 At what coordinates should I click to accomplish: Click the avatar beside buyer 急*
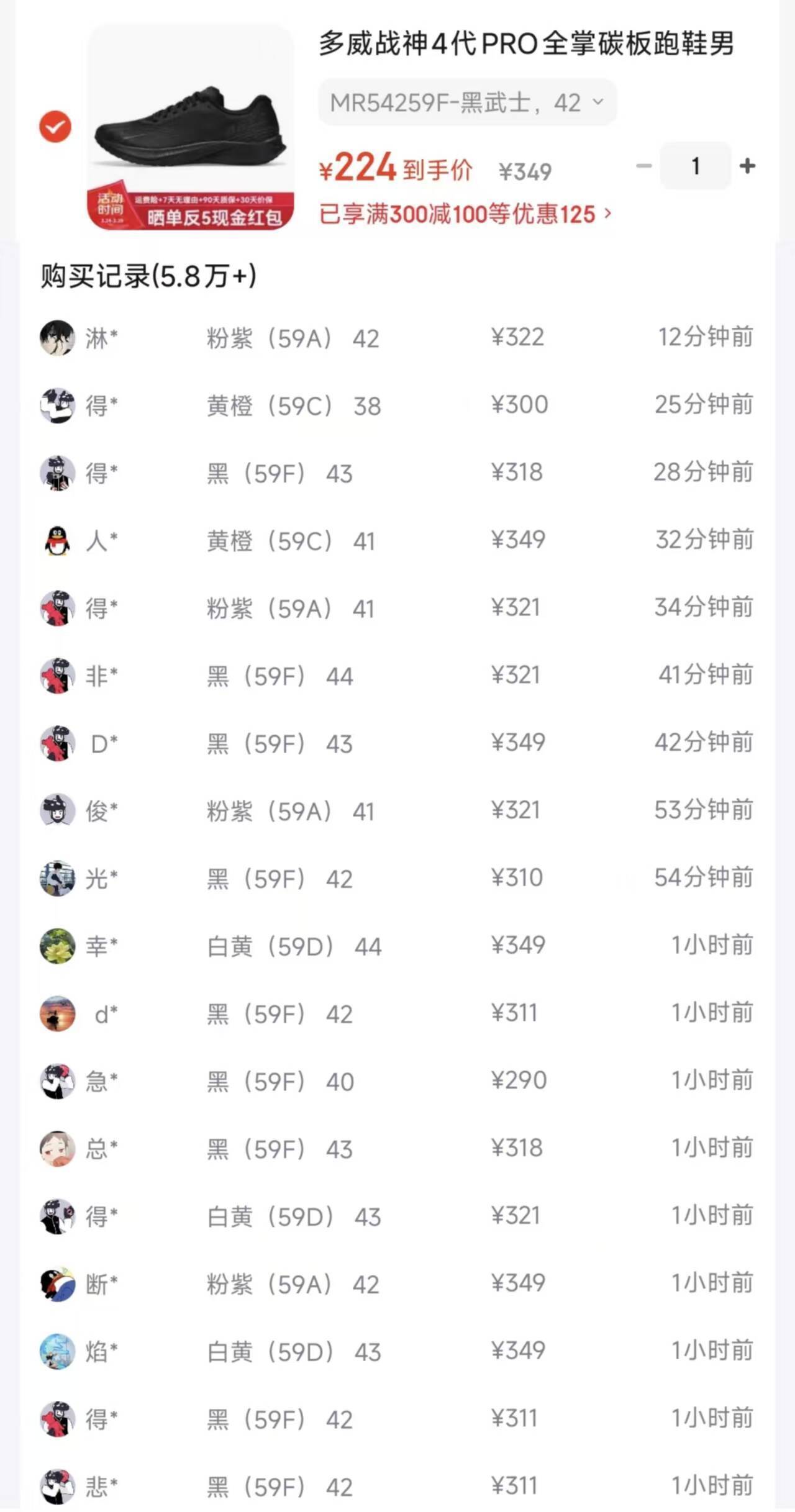57,1082
